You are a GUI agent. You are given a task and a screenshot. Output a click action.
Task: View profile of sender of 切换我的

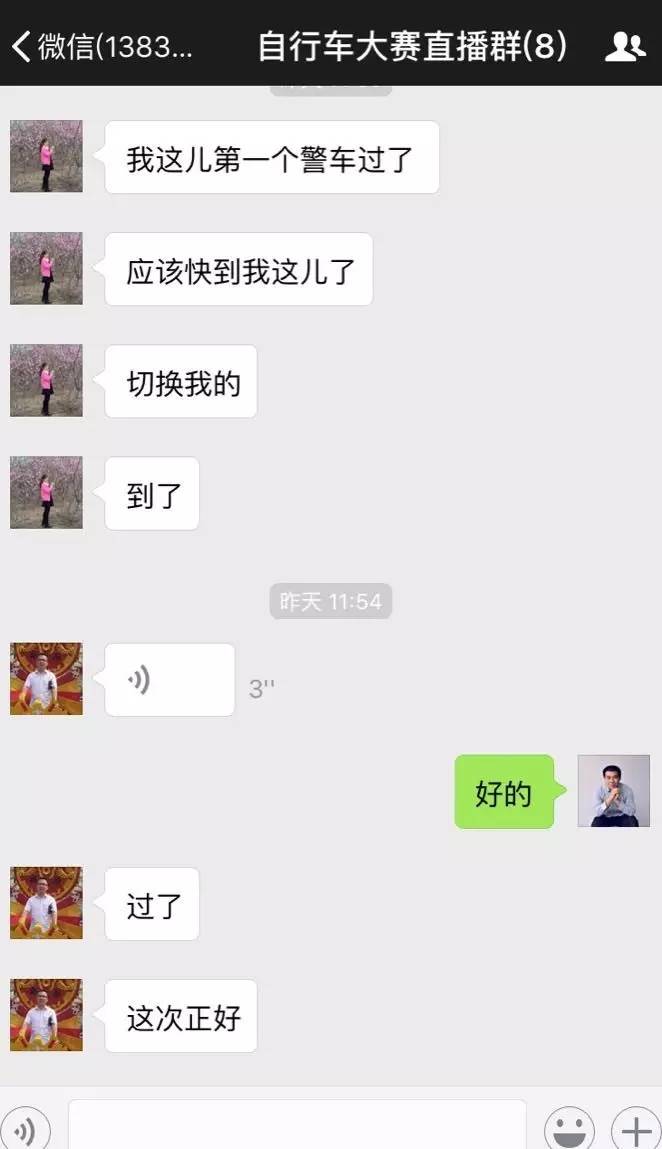(x=46, y=381)
